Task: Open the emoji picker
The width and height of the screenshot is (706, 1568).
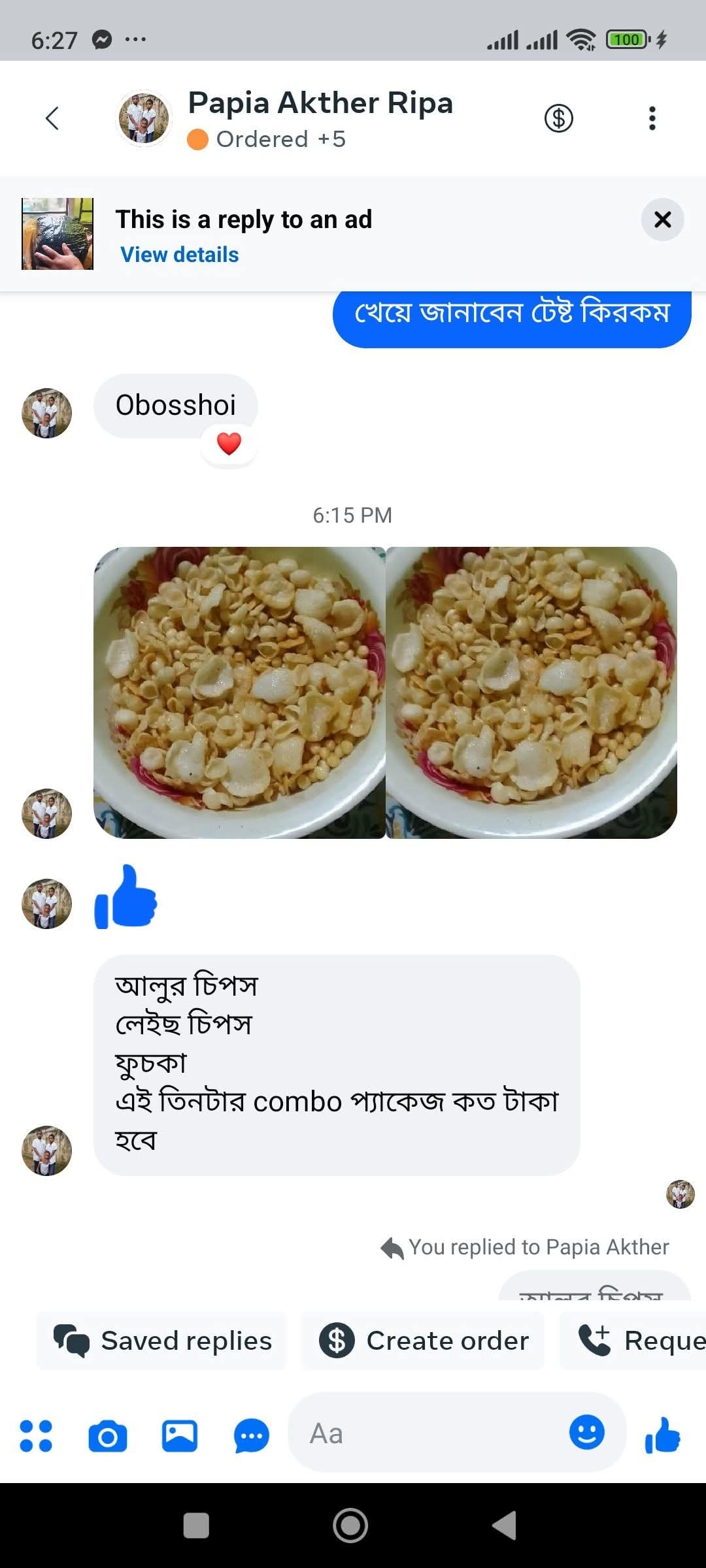Action: [x=586, y=1433]
